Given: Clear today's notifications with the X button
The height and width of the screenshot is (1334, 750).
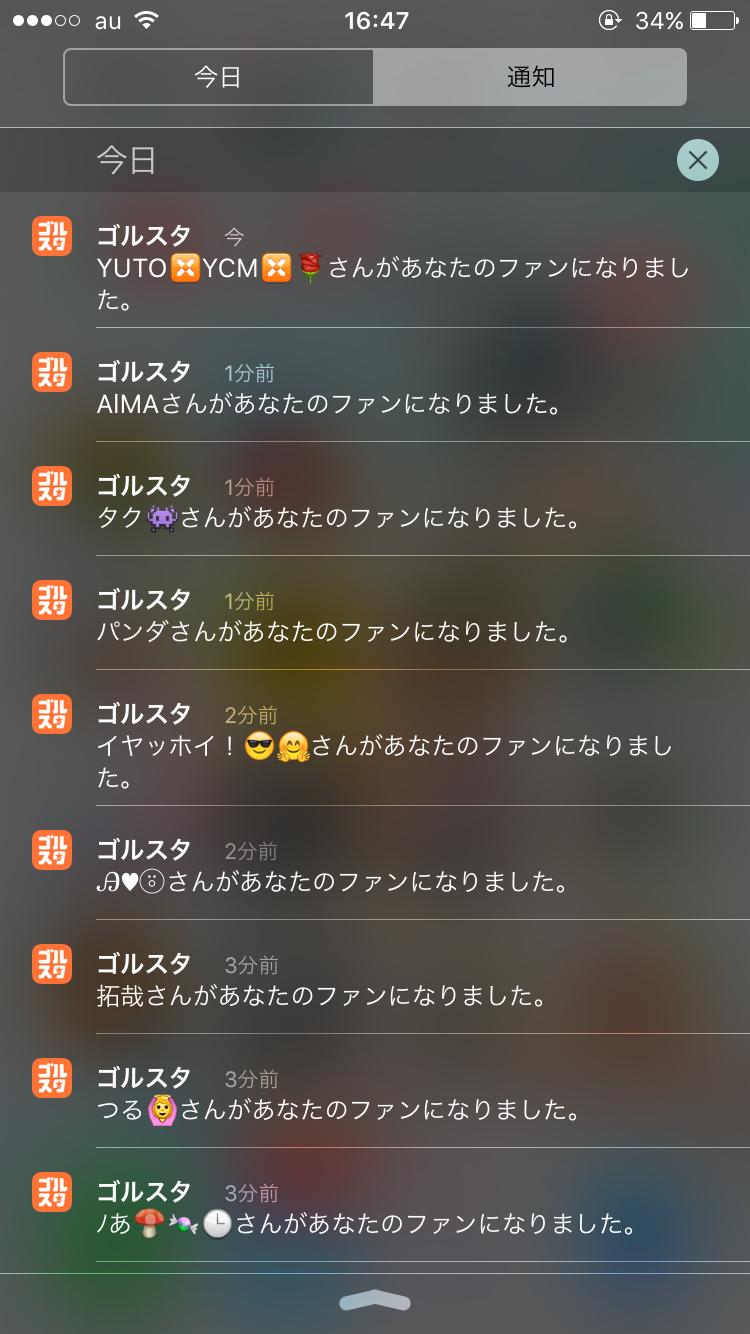Looking at the screenshot, I should tap(698, 159).
